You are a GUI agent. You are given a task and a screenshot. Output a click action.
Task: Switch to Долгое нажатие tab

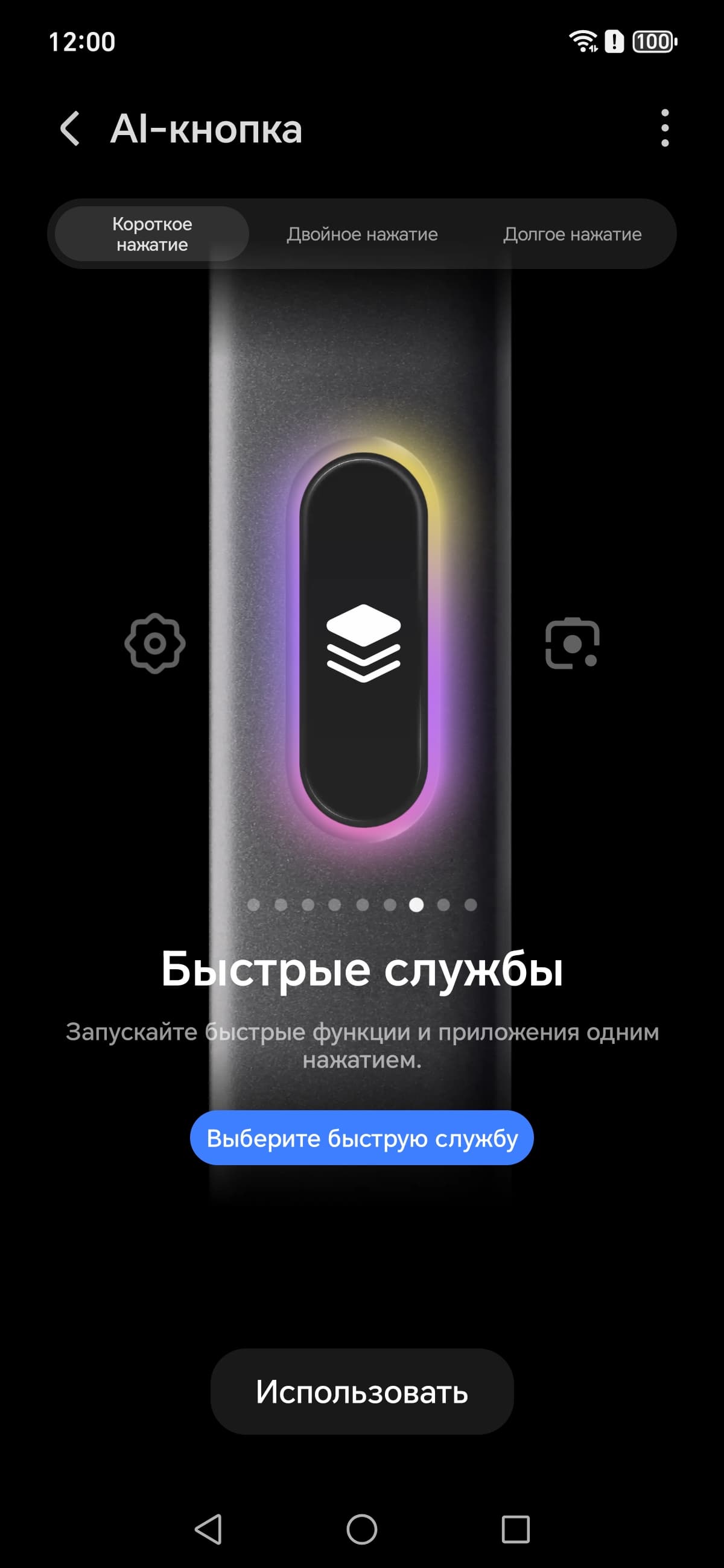tap(572, 235)
